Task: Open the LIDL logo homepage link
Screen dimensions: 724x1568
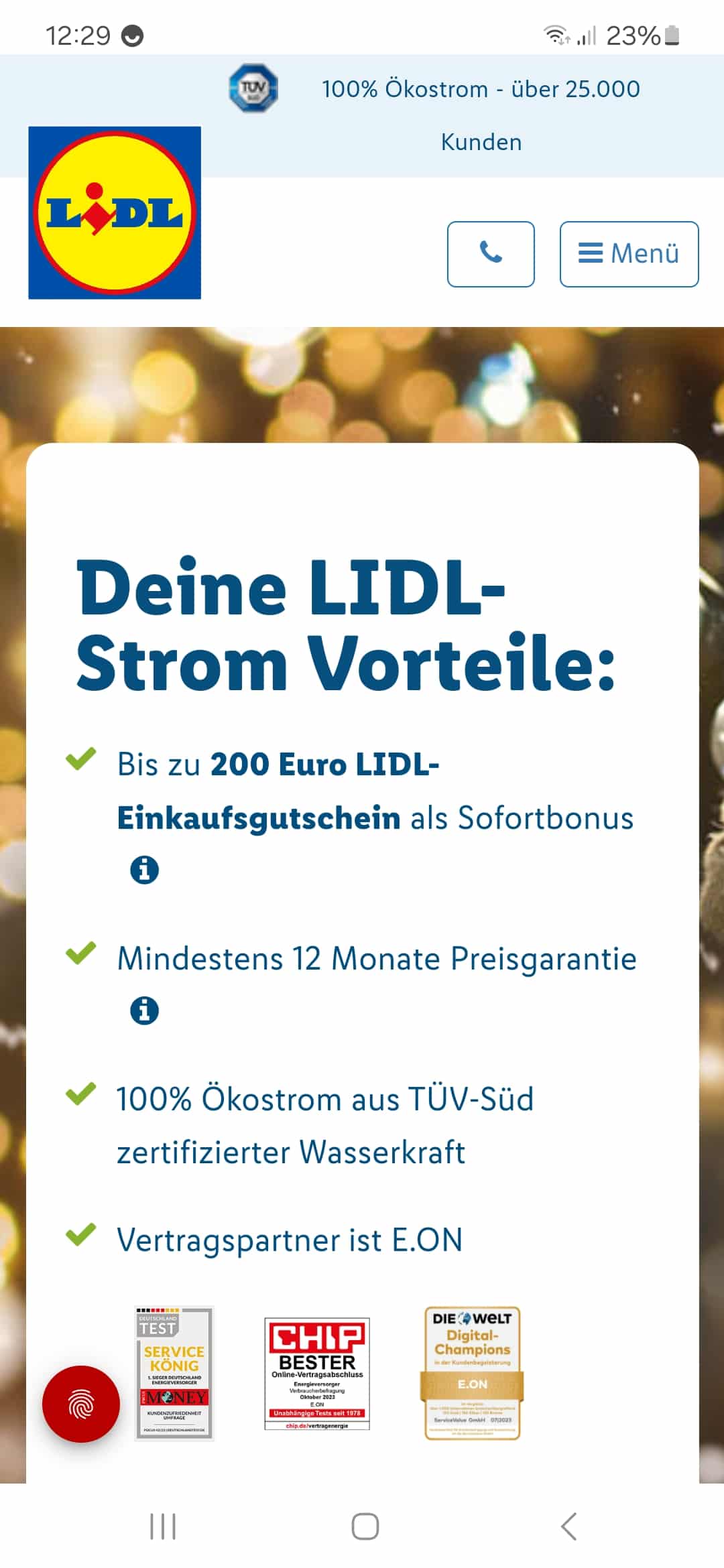Action: pyautogui.click(x=115, y=212)
